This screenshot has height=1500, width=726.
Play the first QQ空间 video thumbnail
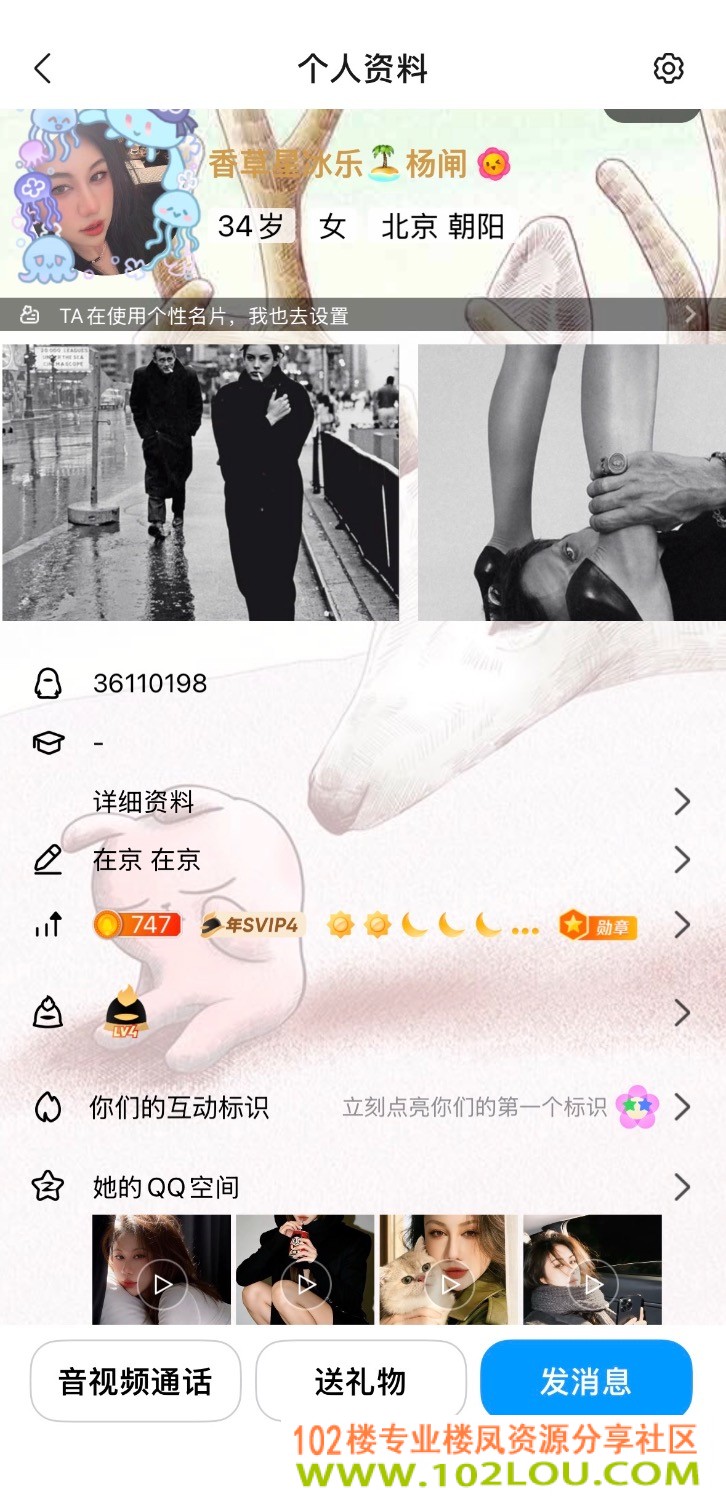(162, 1270)
